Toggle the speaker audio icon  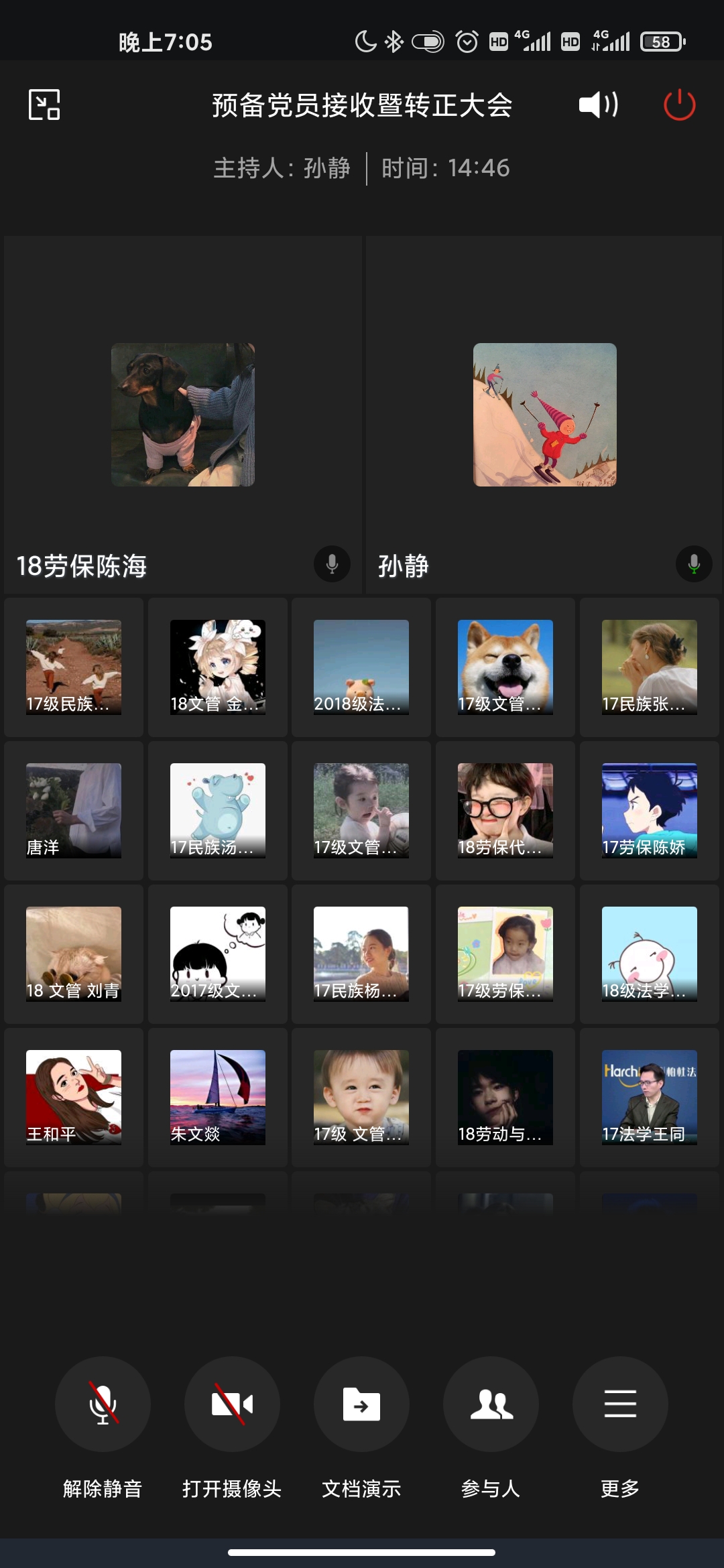(x=598, y=105)
